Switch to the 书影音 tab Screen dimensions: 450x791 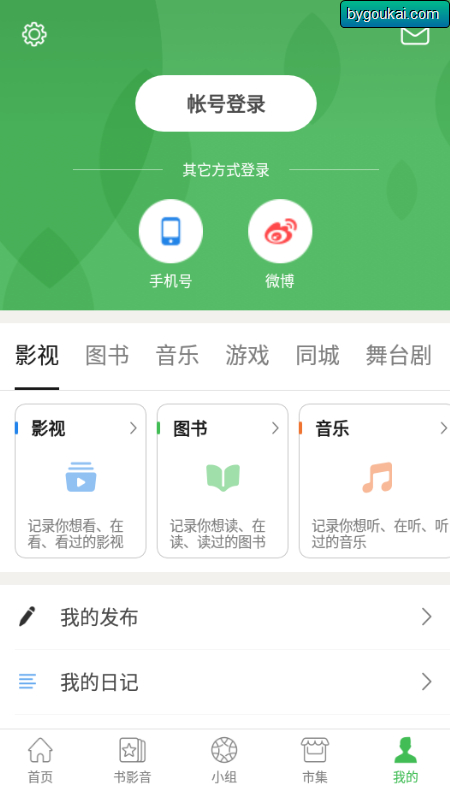pyautogui.click(x=132, y=760)
